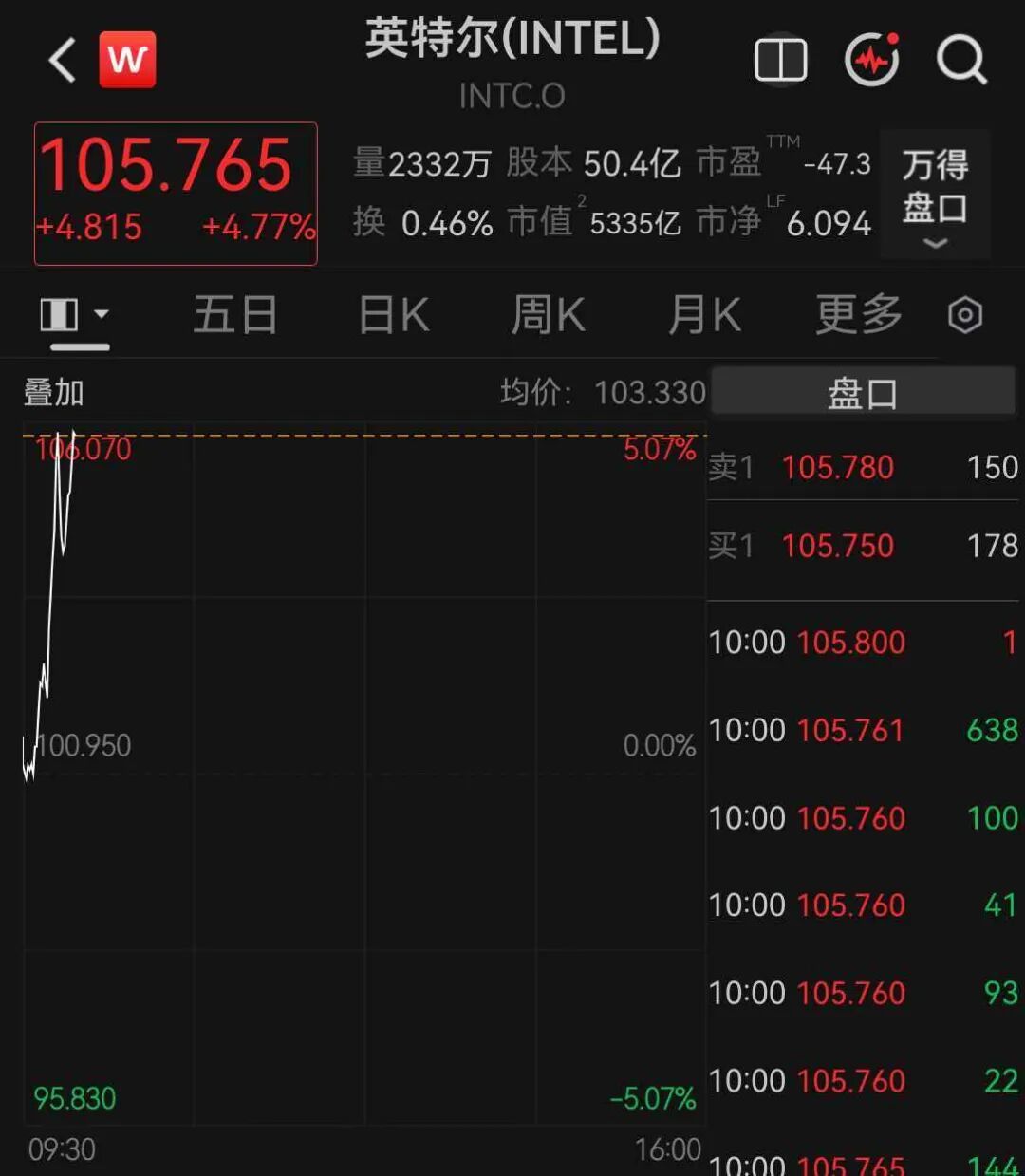The width and height of the screenshot is (1025, 1176).
Task: Open the market pulse alerts icon
Action: click(872, 60)
